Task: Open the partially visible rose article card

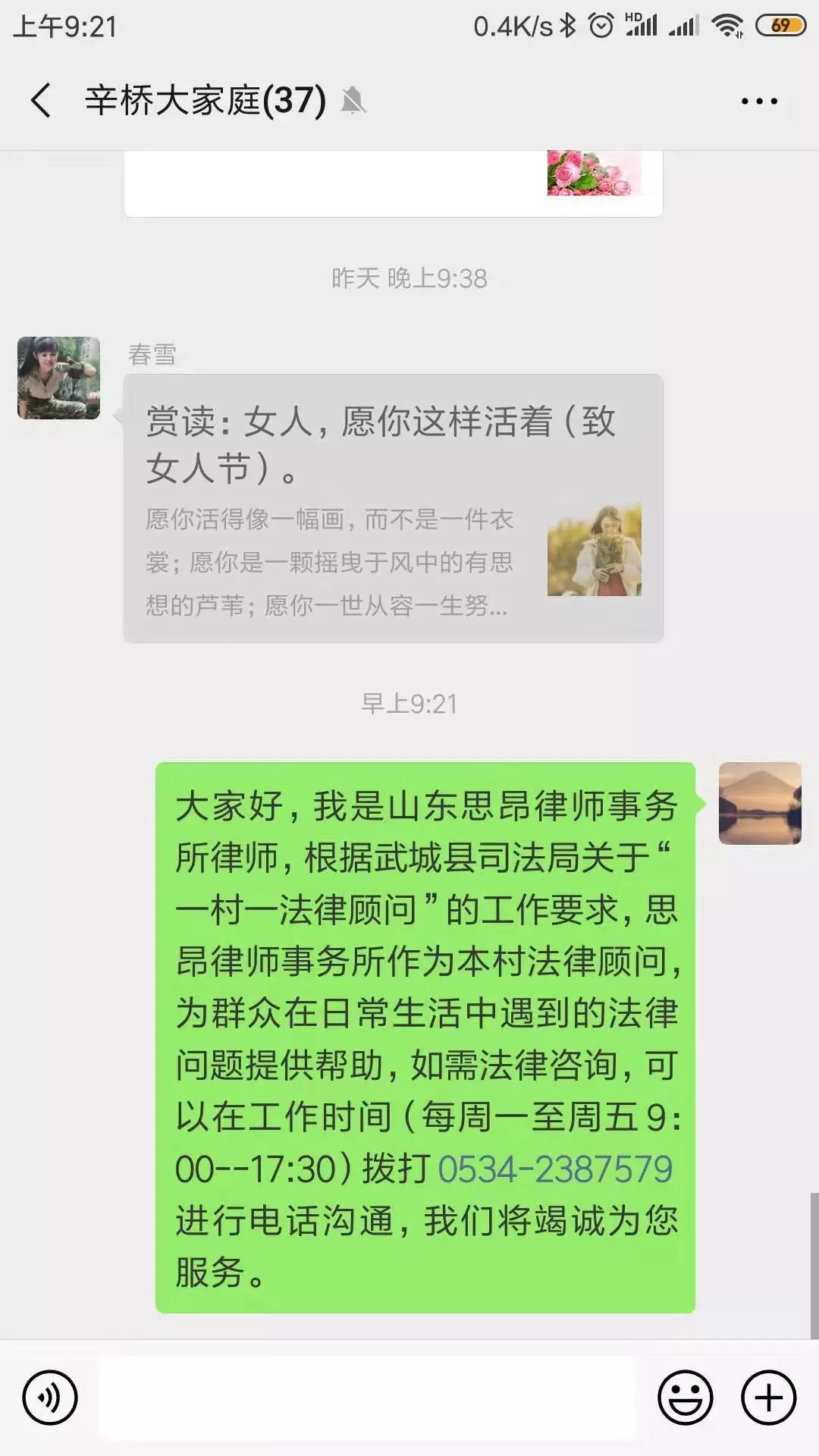Action: tap(393, 182)
